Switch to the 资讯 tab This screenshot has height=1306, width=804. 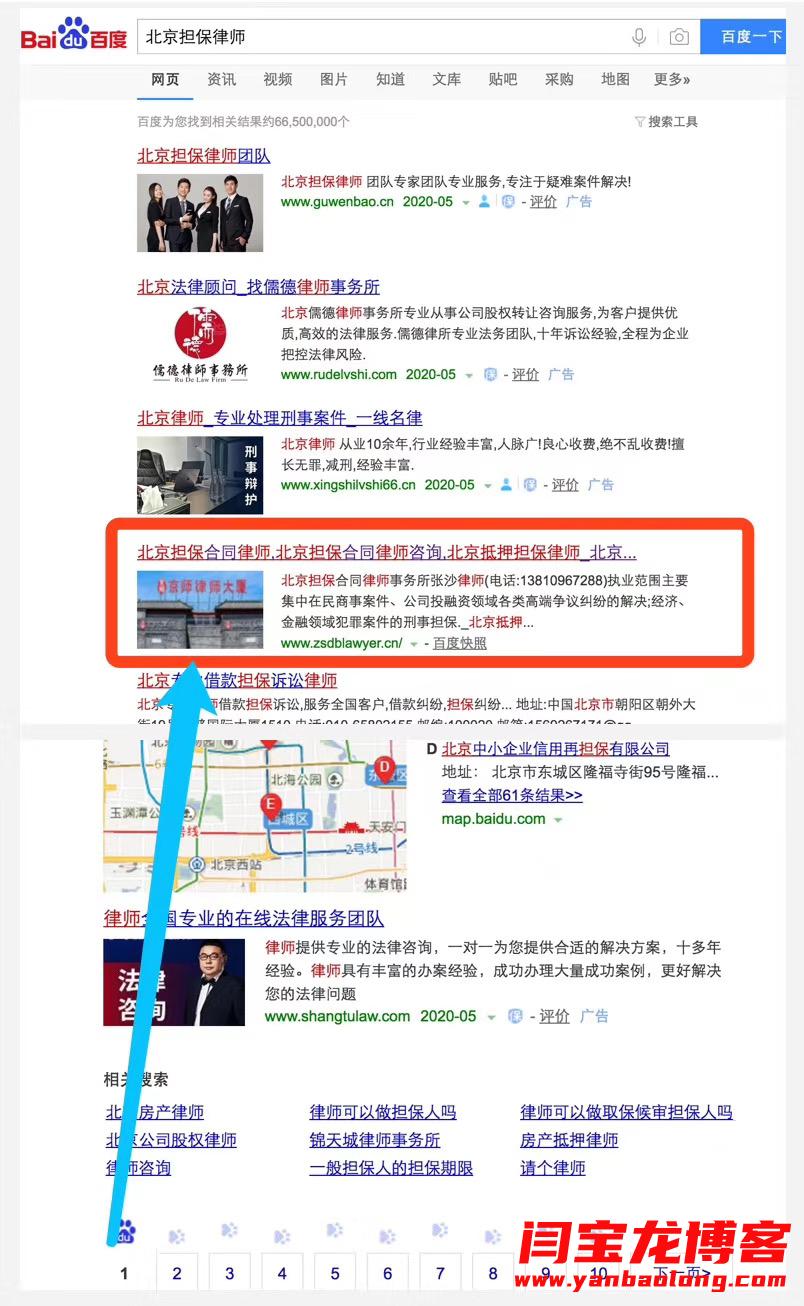tap(222, 79)
